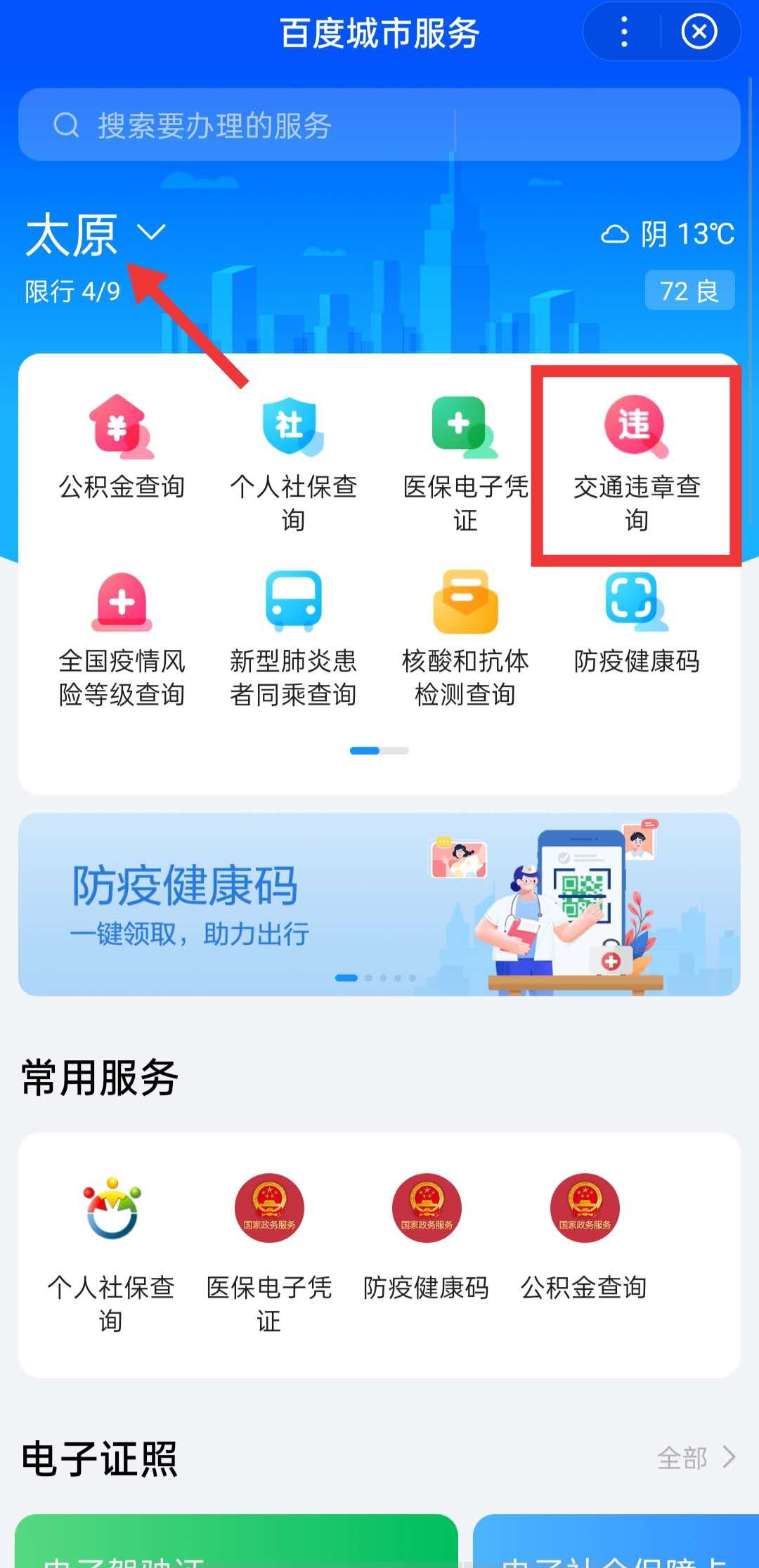Open 防疫健康码 under 常用服务
Viewport: 759px width, 1568px height.
427,1236
